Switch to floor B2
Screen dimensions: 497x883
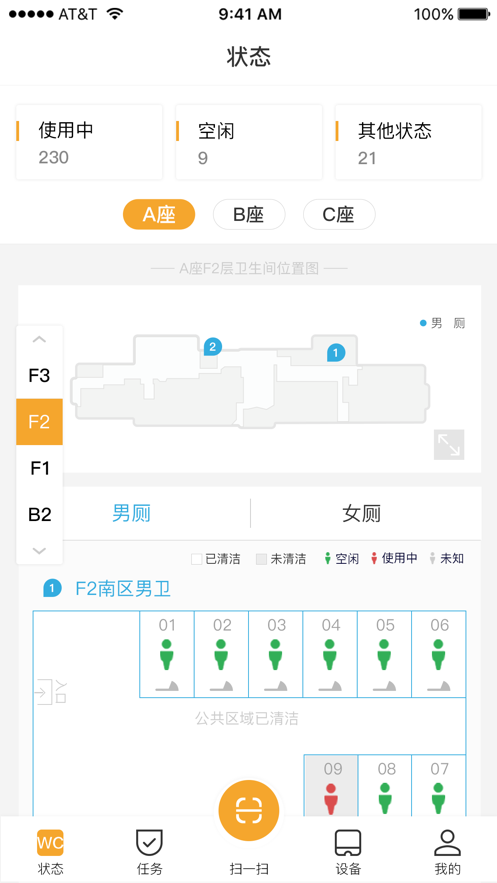pyautogui.click(x=39, y=514)
